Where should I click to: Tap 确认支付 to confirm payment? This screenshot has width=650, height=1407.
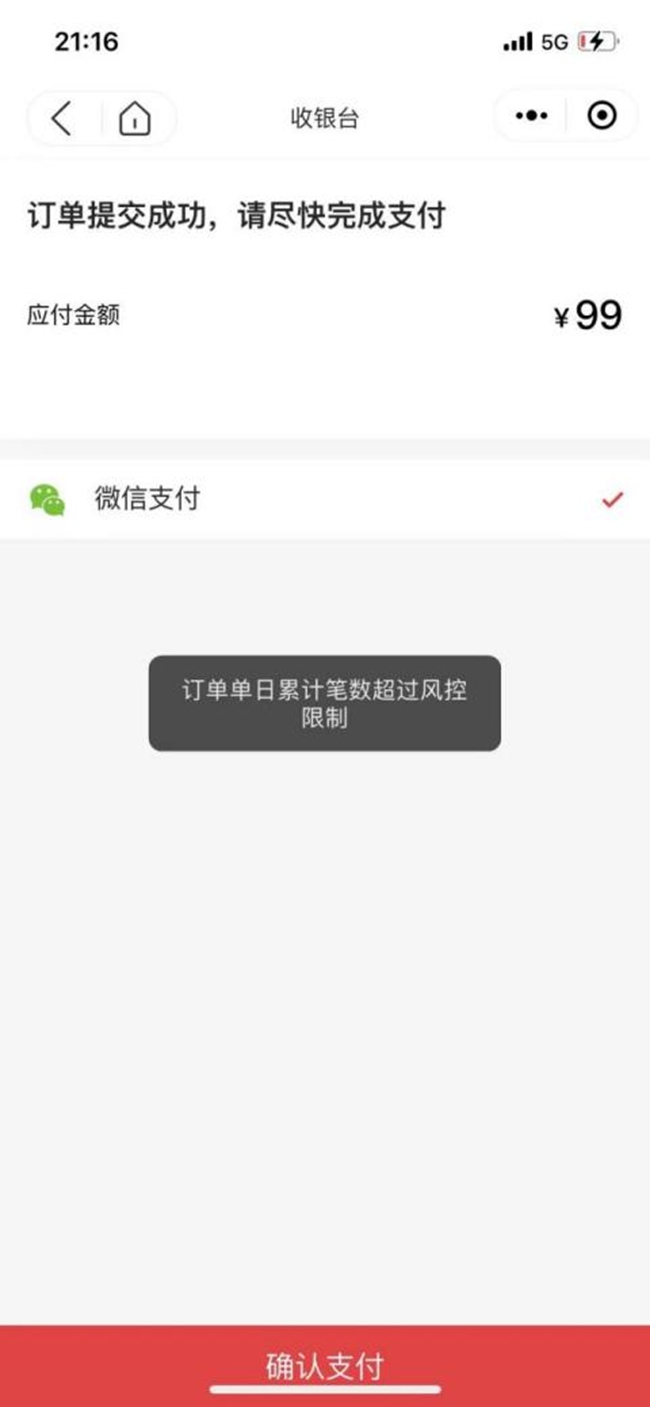(324, 1365)
